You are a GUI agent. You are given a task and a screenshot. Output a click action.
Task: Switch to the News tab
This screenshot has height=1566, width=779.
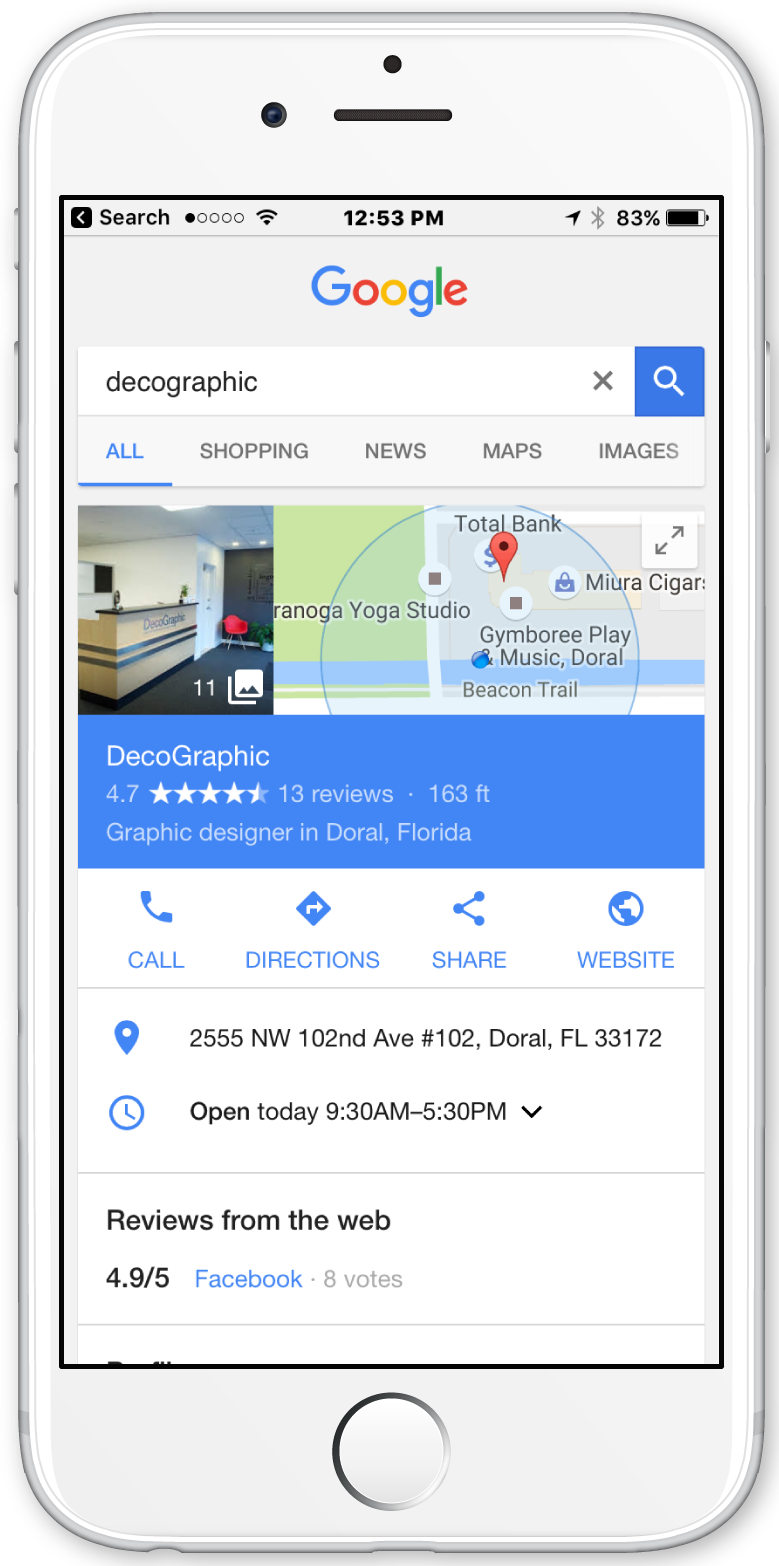pos(395,451)
